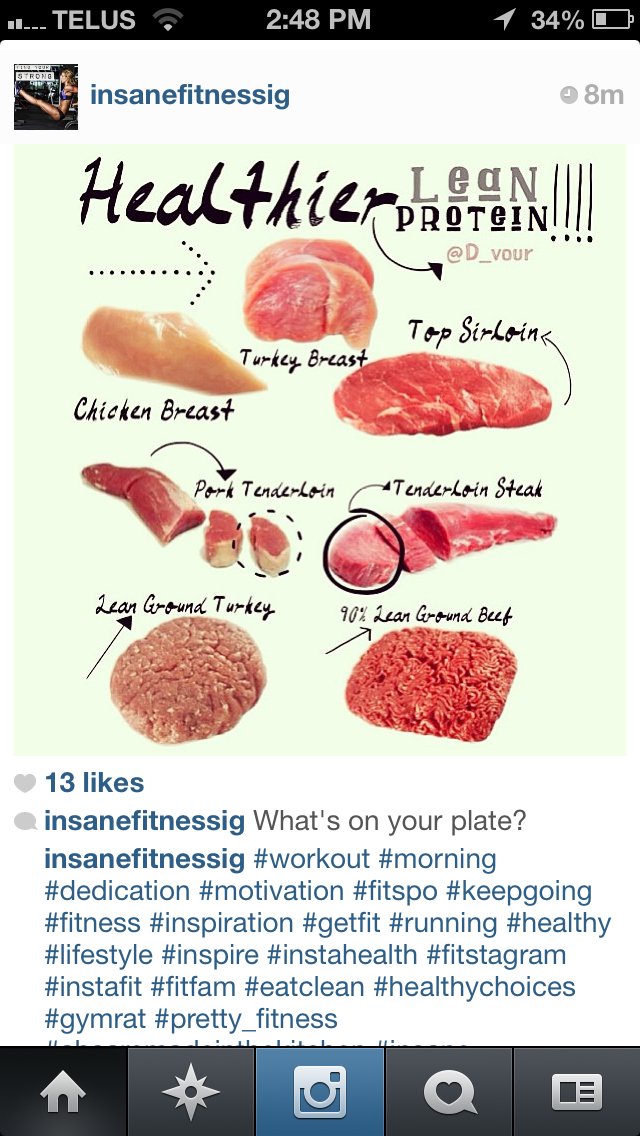Viewport: 640px width, 1136px height.
Task: Open the #workout hashtag
Action: pyautogui.click(x=310, y=859)
